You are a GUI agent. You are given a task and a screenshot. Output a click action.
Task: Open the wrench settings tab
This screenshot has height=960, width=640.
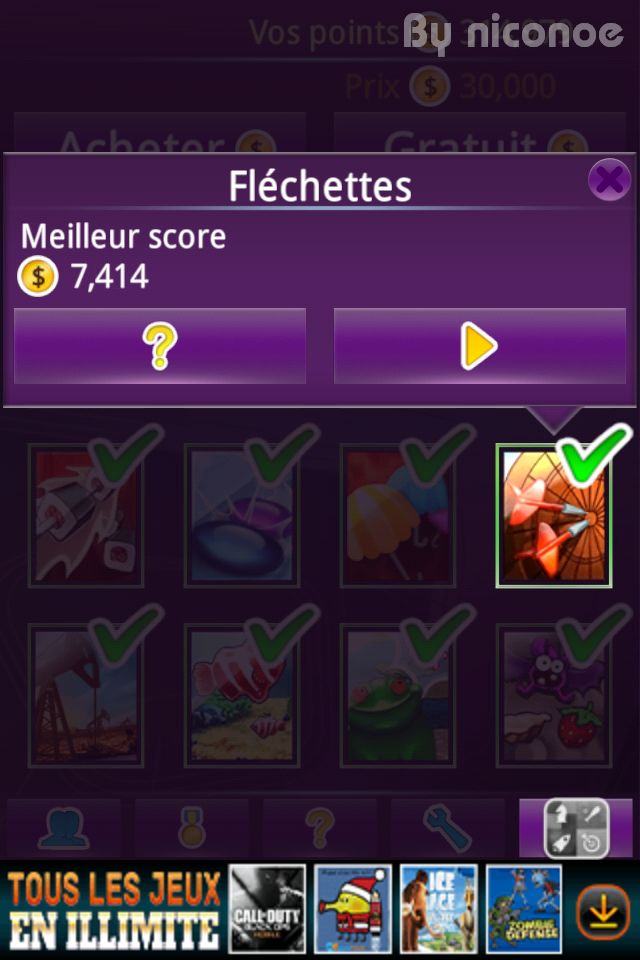click(x=447, y=828)
